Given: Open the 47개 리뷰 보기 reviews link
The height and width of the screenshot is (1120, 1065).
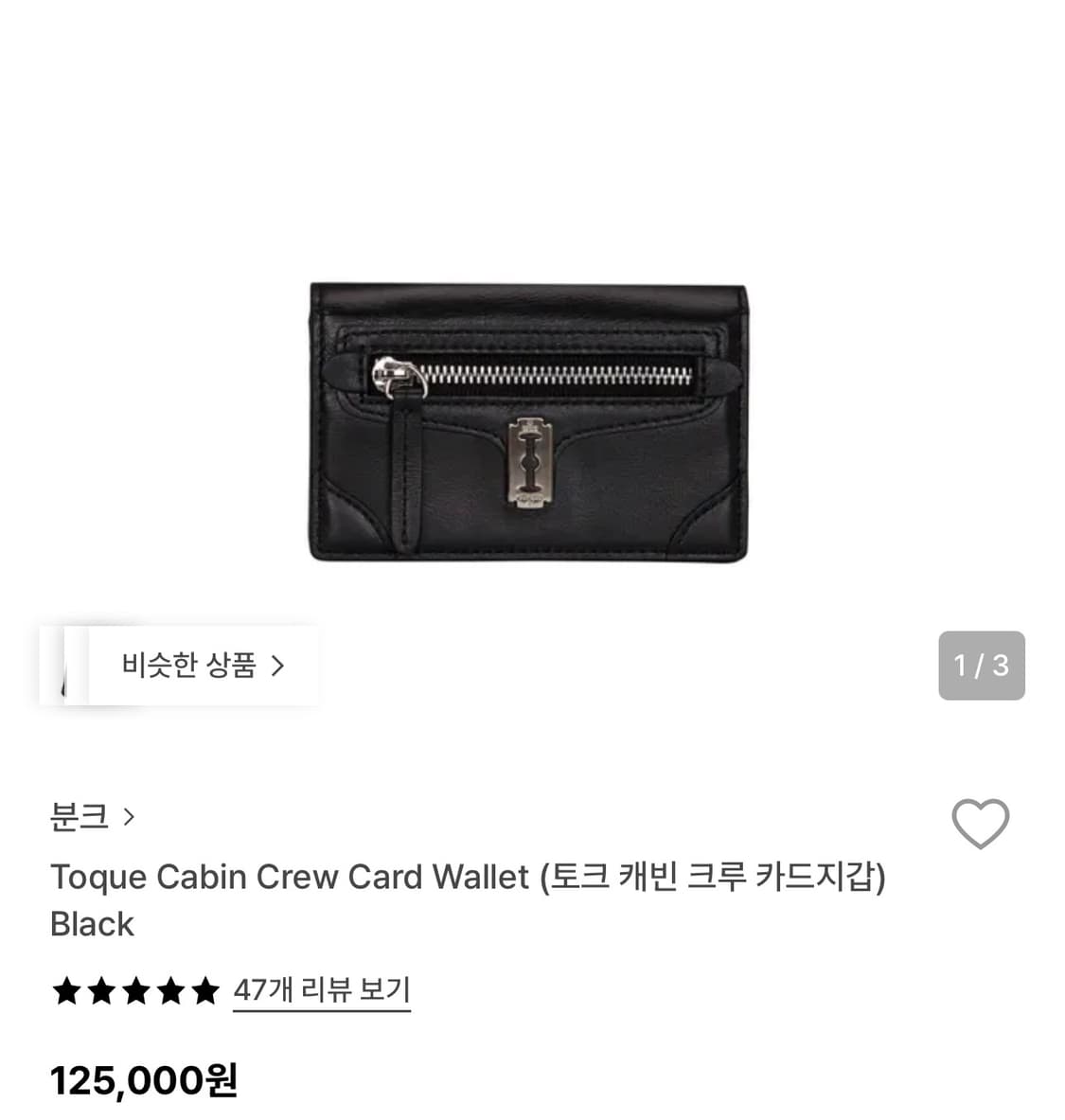Looking at the screenshot, I should coord(321,990).
